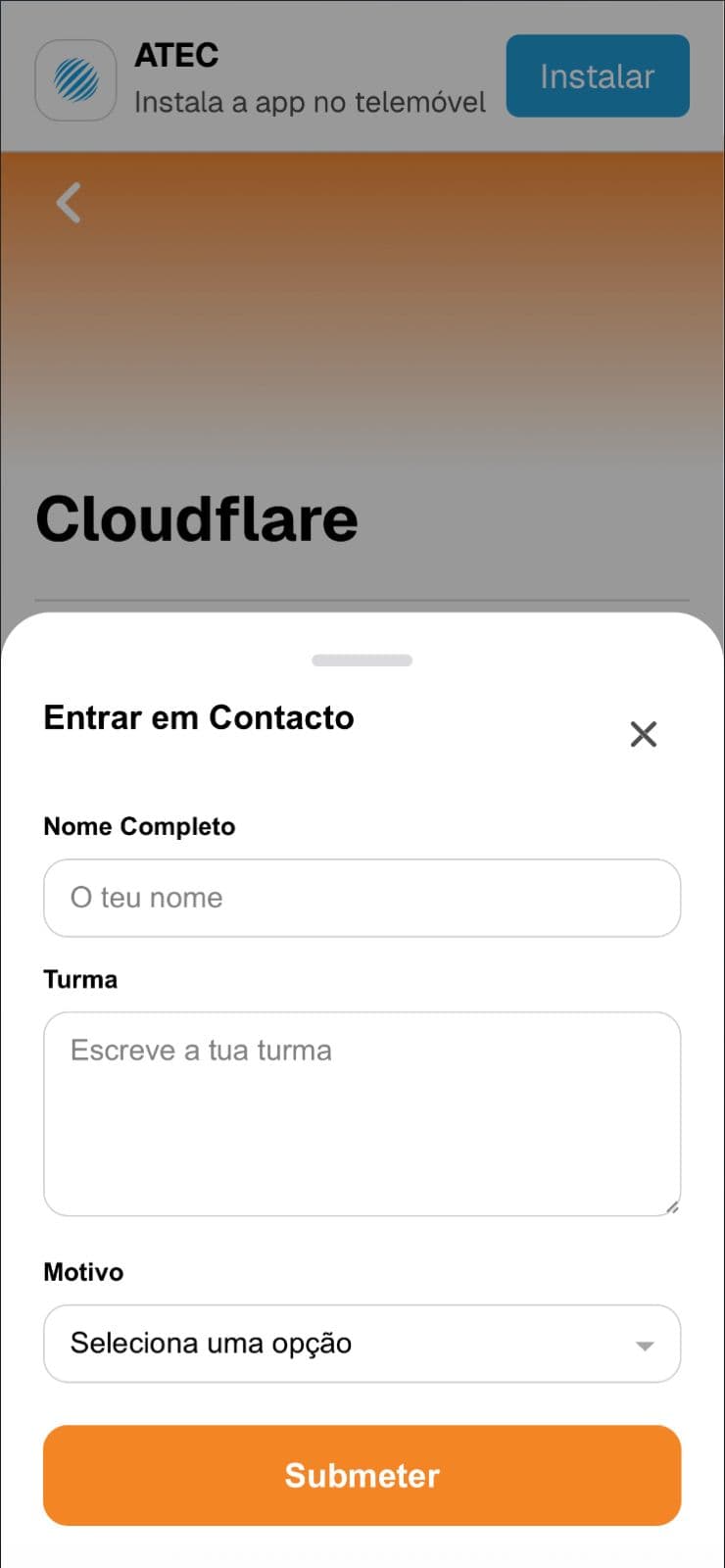Expand the Seleciona uma opção selector

coord(362,1344)
